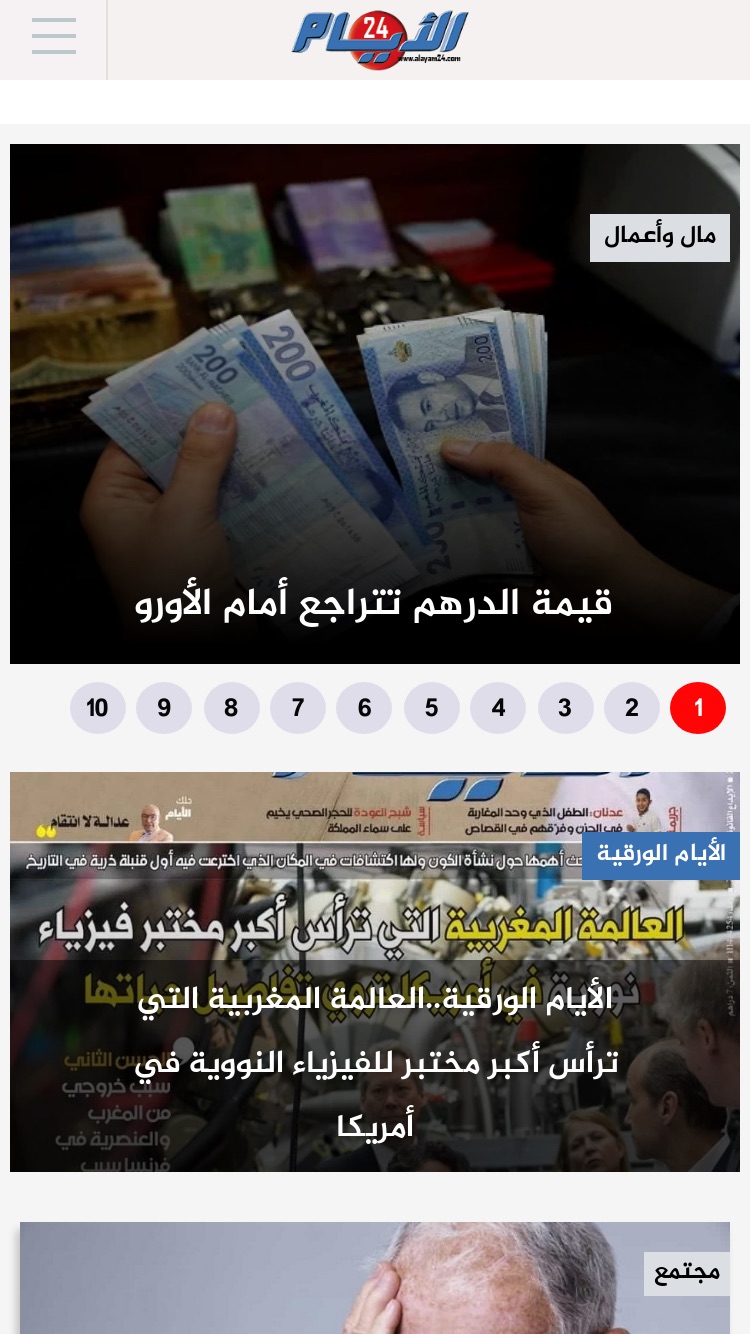This screenshot has width=750, height=1334.
Task: Jump to slide 4
Action: (x=498, y=708)
